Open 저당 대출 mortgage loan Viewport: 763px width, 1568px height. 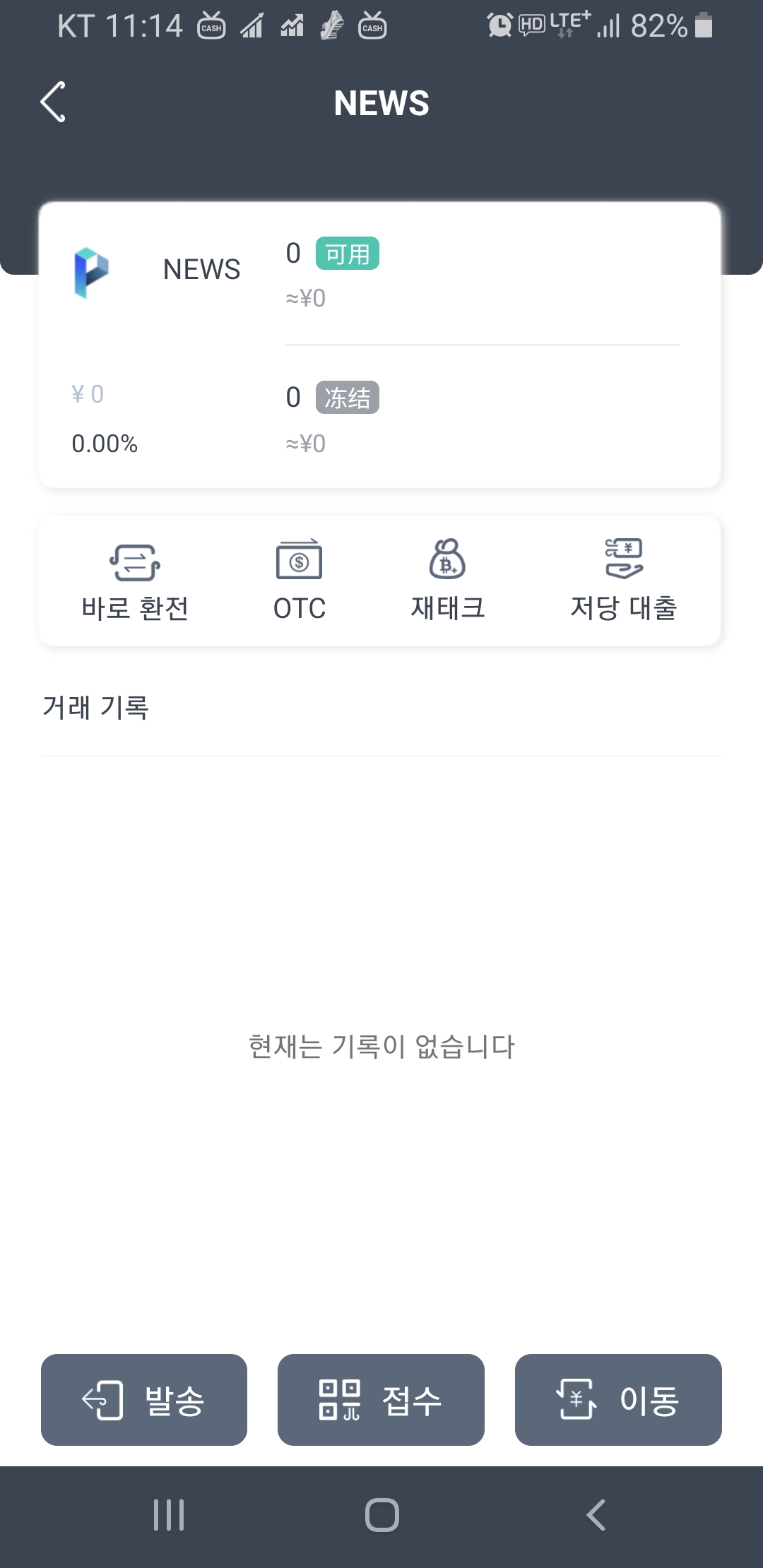tap(624, 582)
